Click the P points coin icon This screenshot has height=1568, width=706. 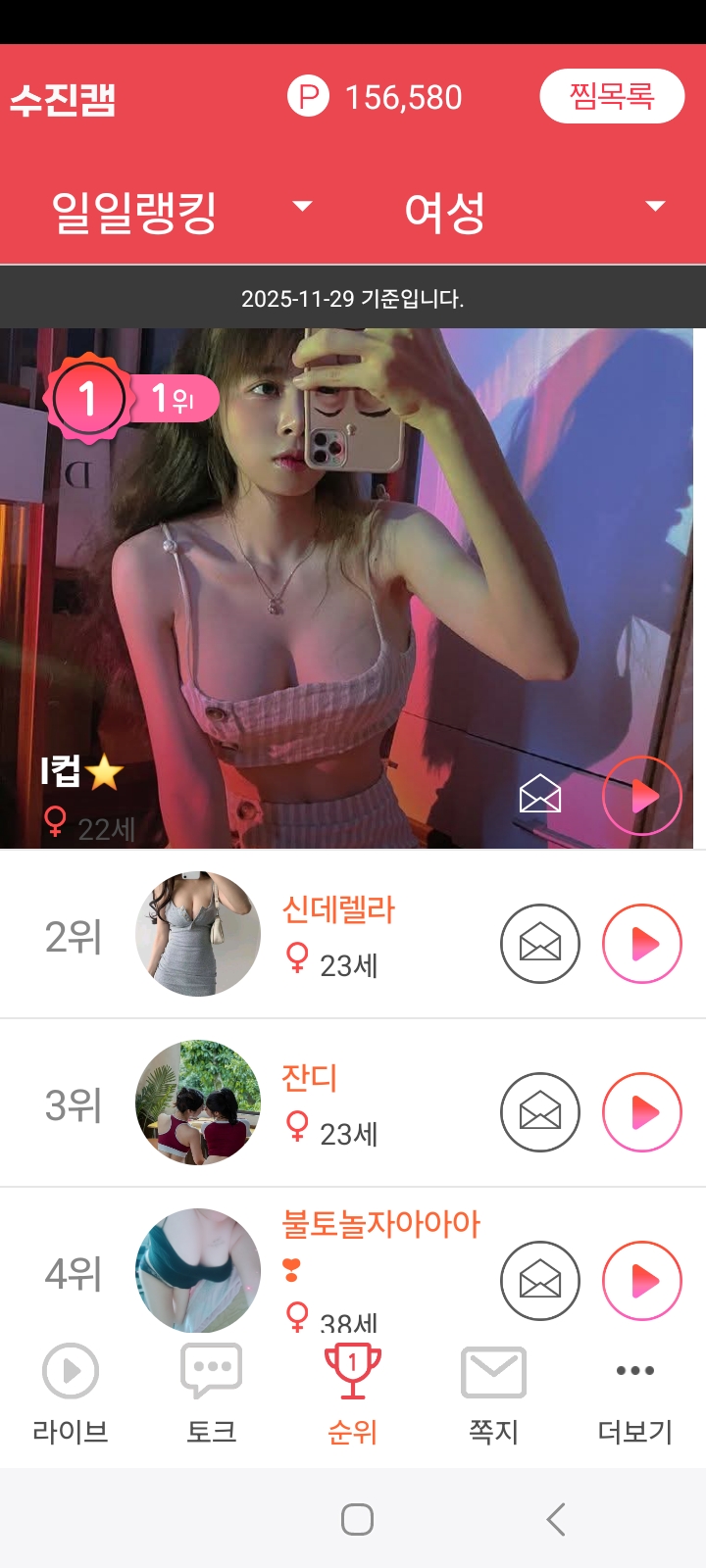click(307, 97)
